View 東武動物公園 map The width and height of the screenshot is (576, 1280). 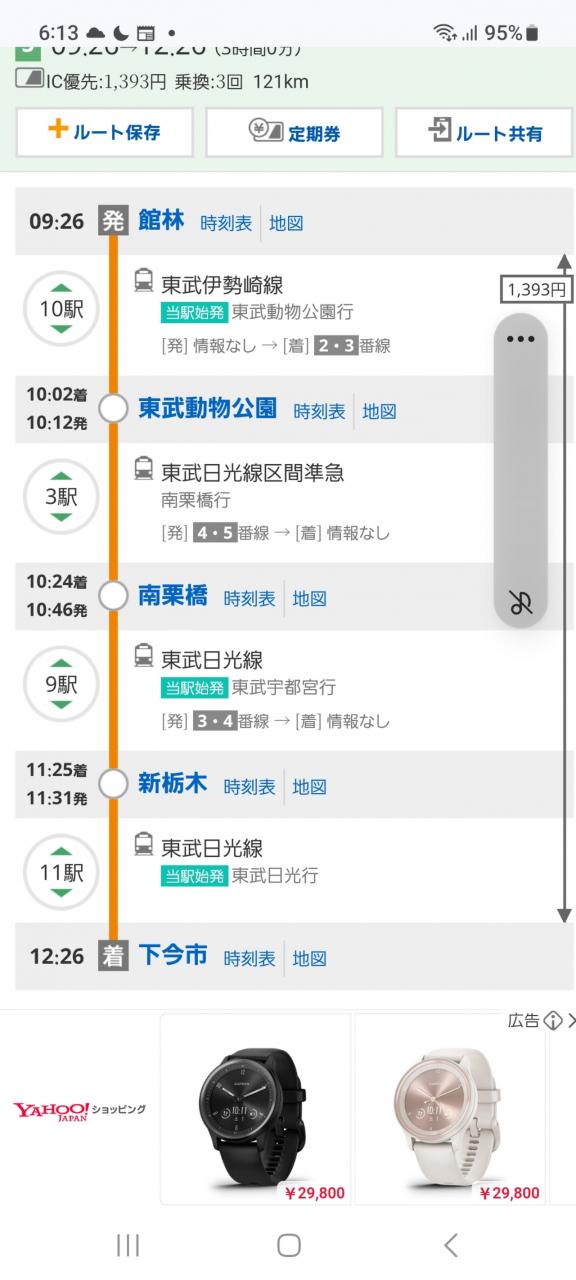pyautogui.click(x=379, y=411)
